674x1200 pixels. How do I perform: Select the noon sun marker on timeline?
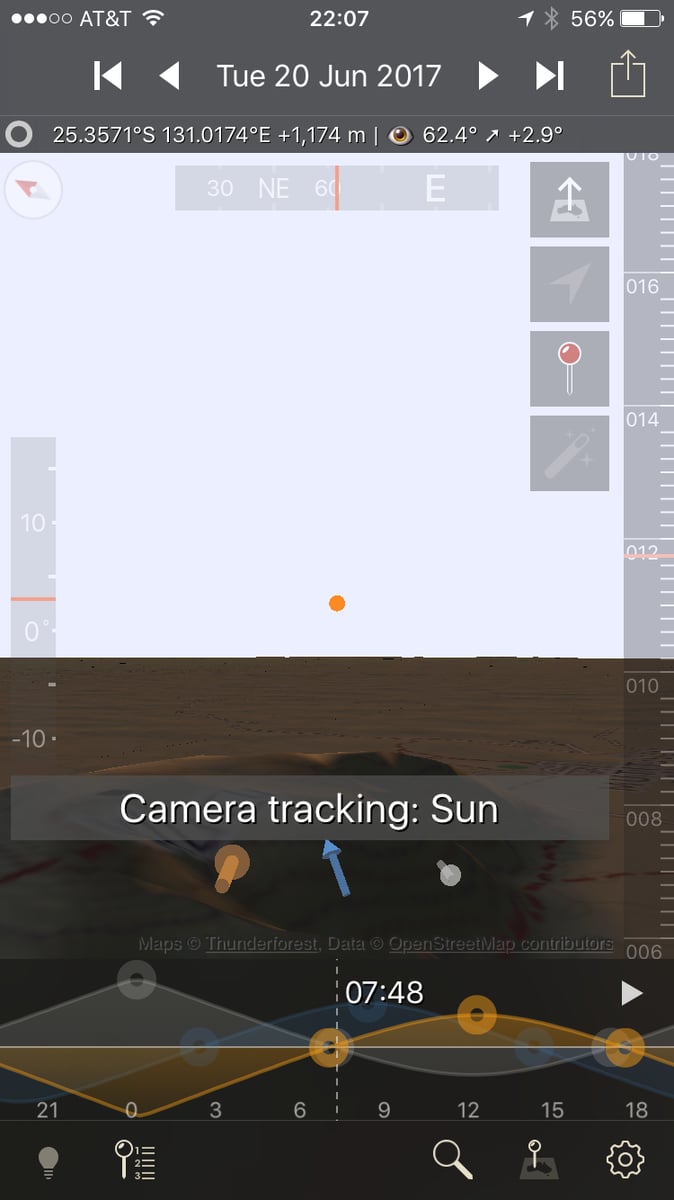coord(477,1015)
